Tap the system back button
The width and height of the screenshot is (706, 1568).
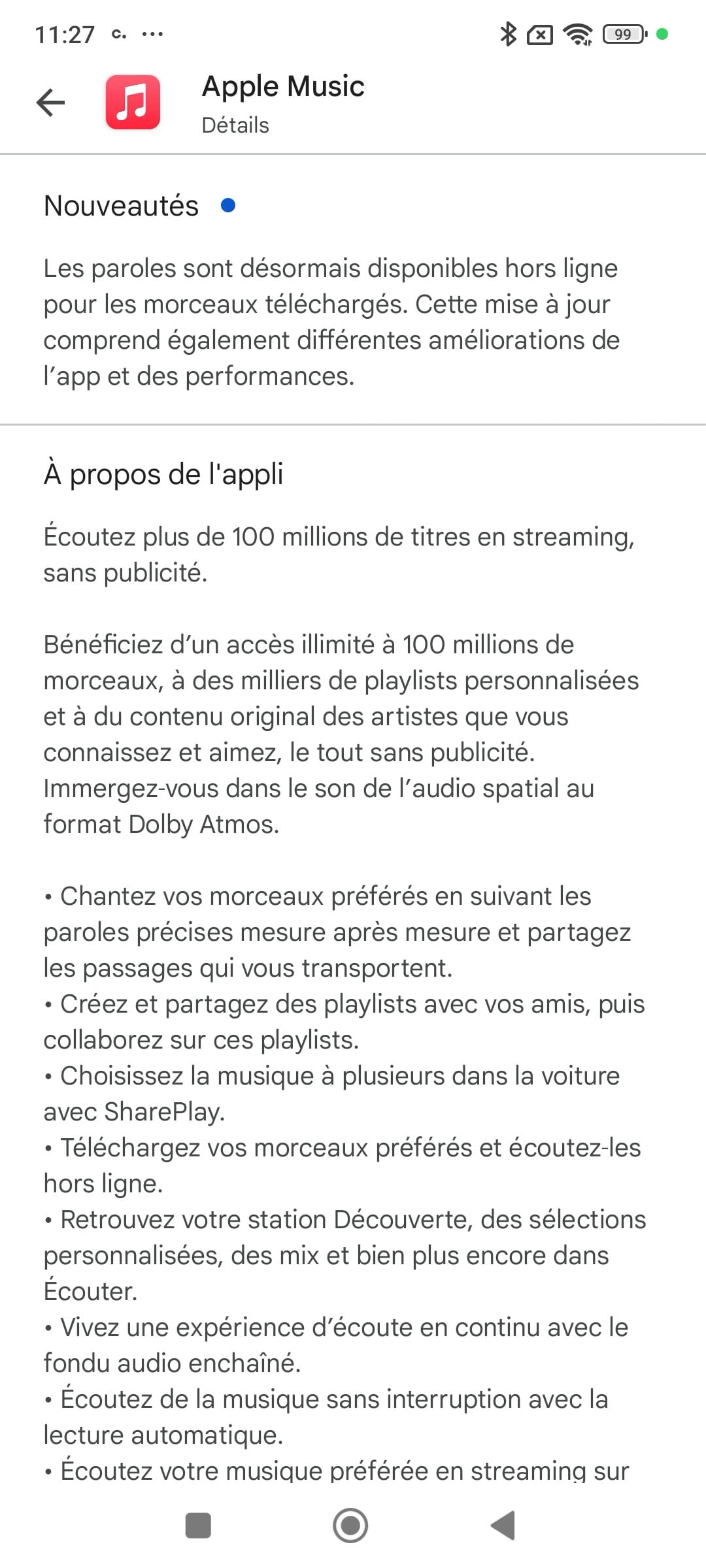[x=503, y=1526]
